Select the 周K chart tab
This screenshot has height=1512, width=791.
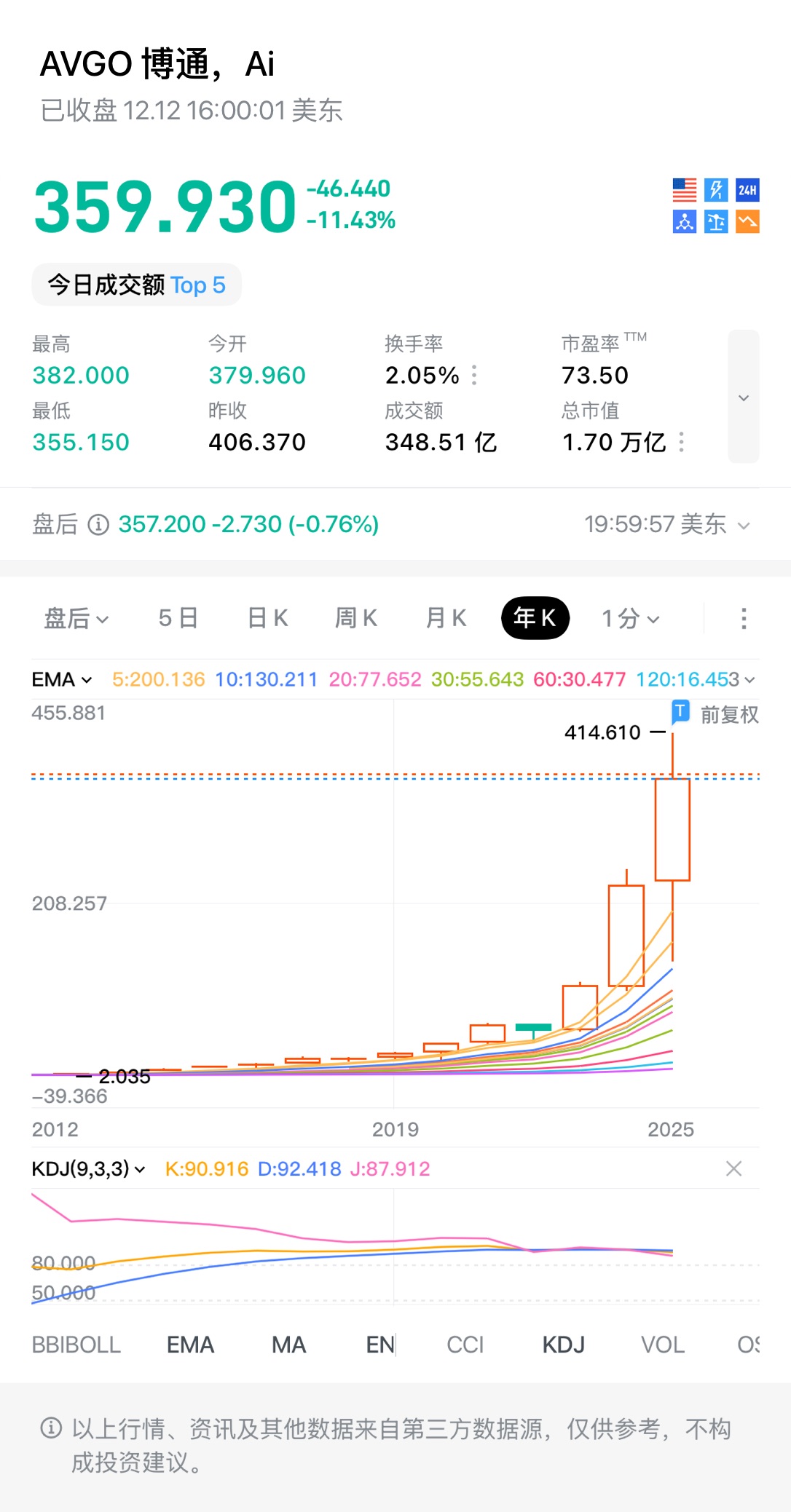(x=356, y=619)
